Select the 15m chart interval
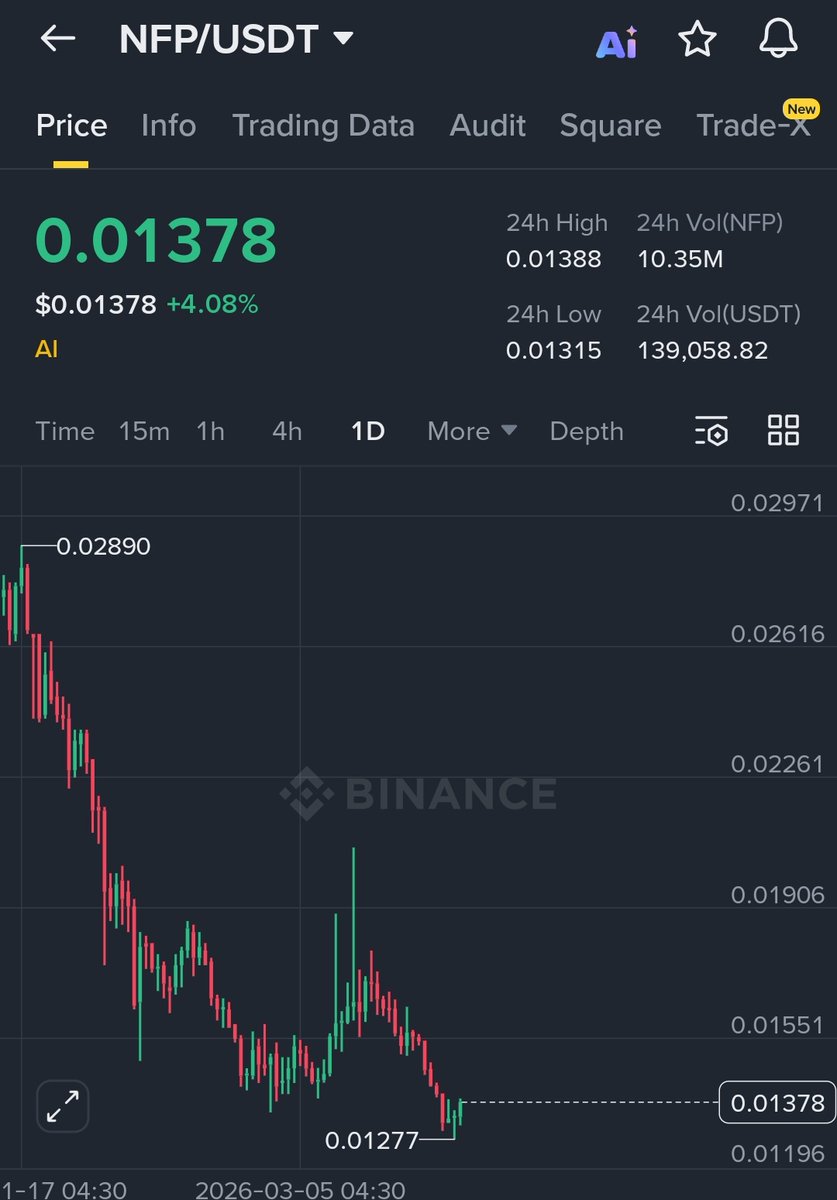 pos(144,431)
